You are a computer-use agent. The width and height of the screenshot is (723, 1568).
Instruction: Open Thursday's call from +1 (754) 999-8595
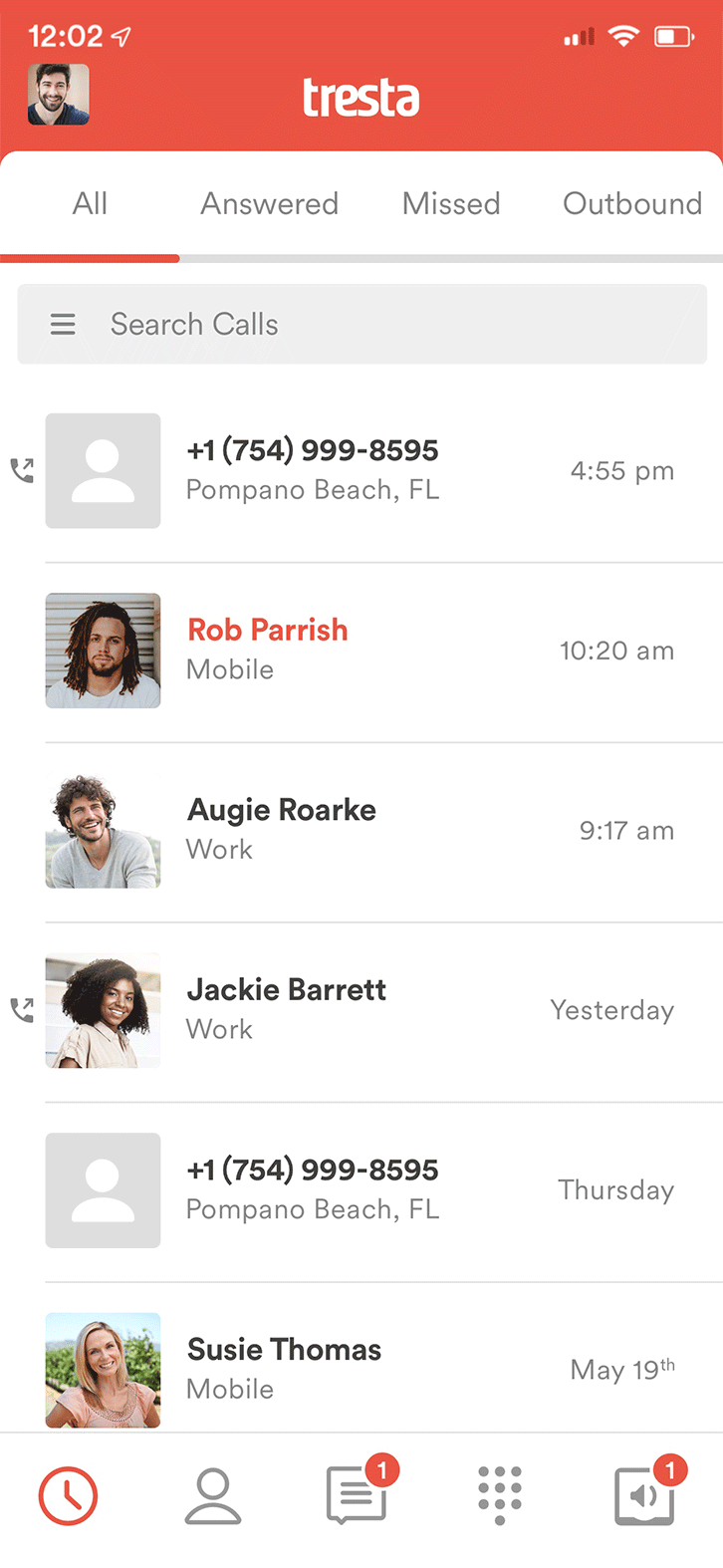[x=378, y=1189]
